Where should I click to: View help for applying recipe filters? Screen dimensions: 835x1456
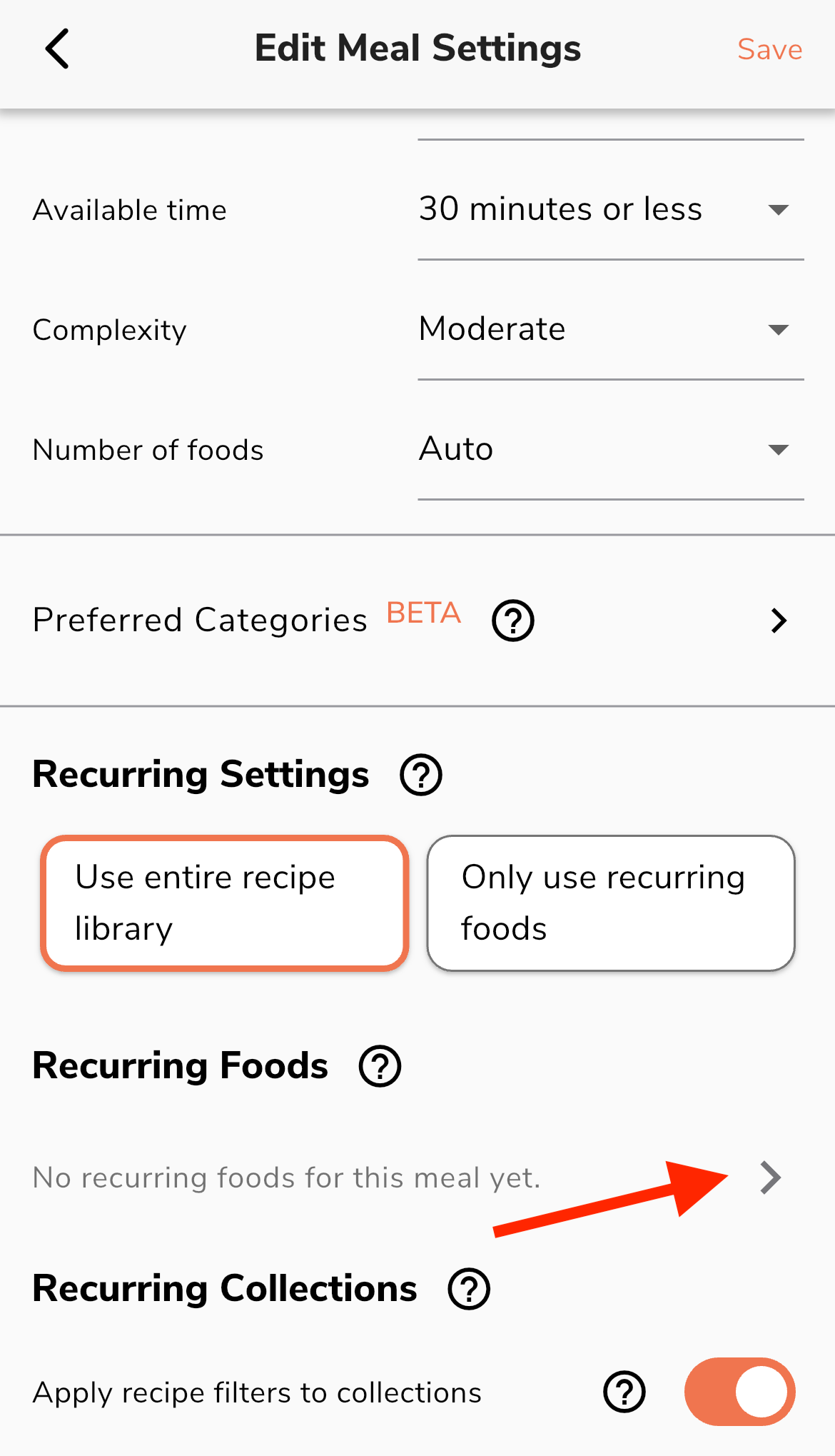pos(624,1392)
